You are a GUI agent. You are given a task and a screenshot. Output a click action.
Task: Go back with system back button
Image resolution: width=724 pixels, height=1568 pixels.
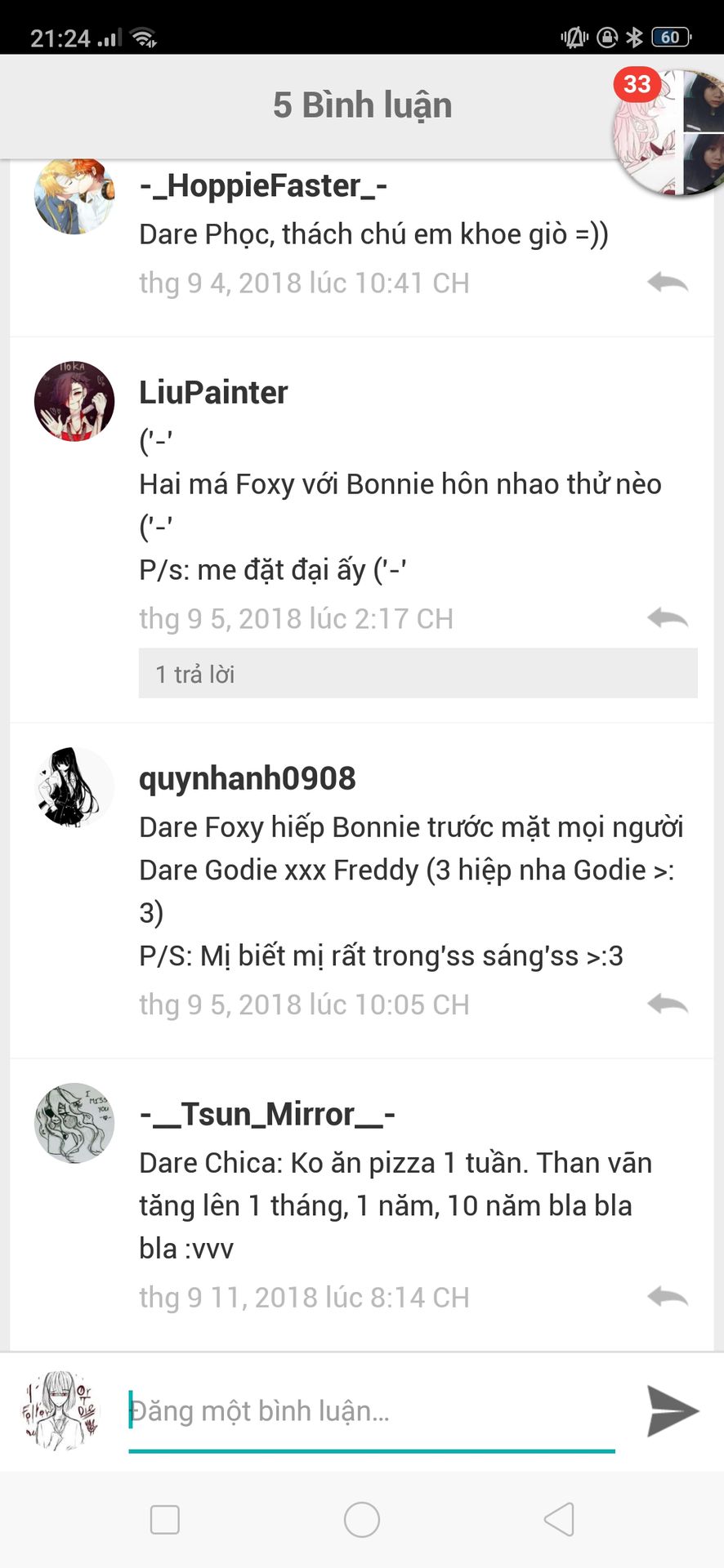(x=559, y=1520)
